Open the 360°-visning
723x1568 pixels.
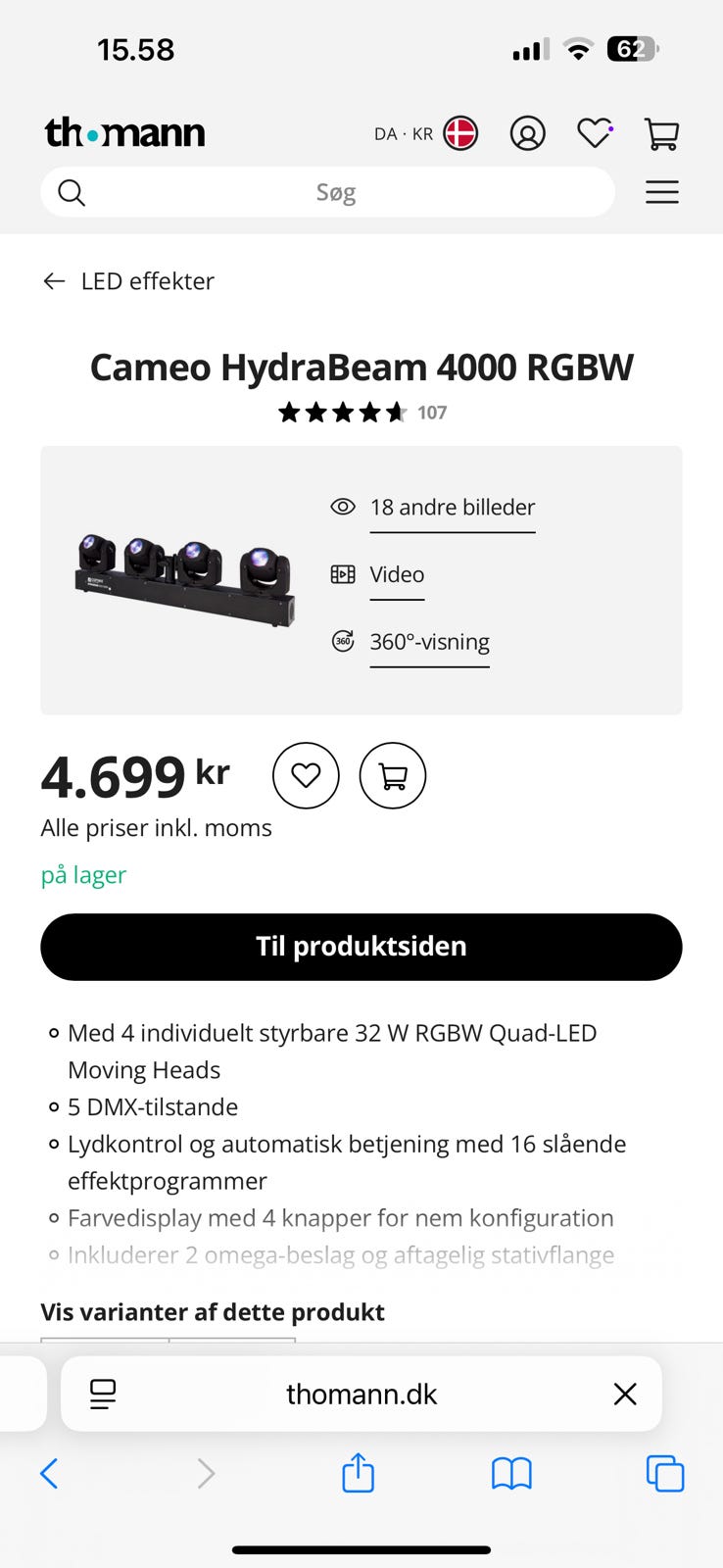click(429, 642)
